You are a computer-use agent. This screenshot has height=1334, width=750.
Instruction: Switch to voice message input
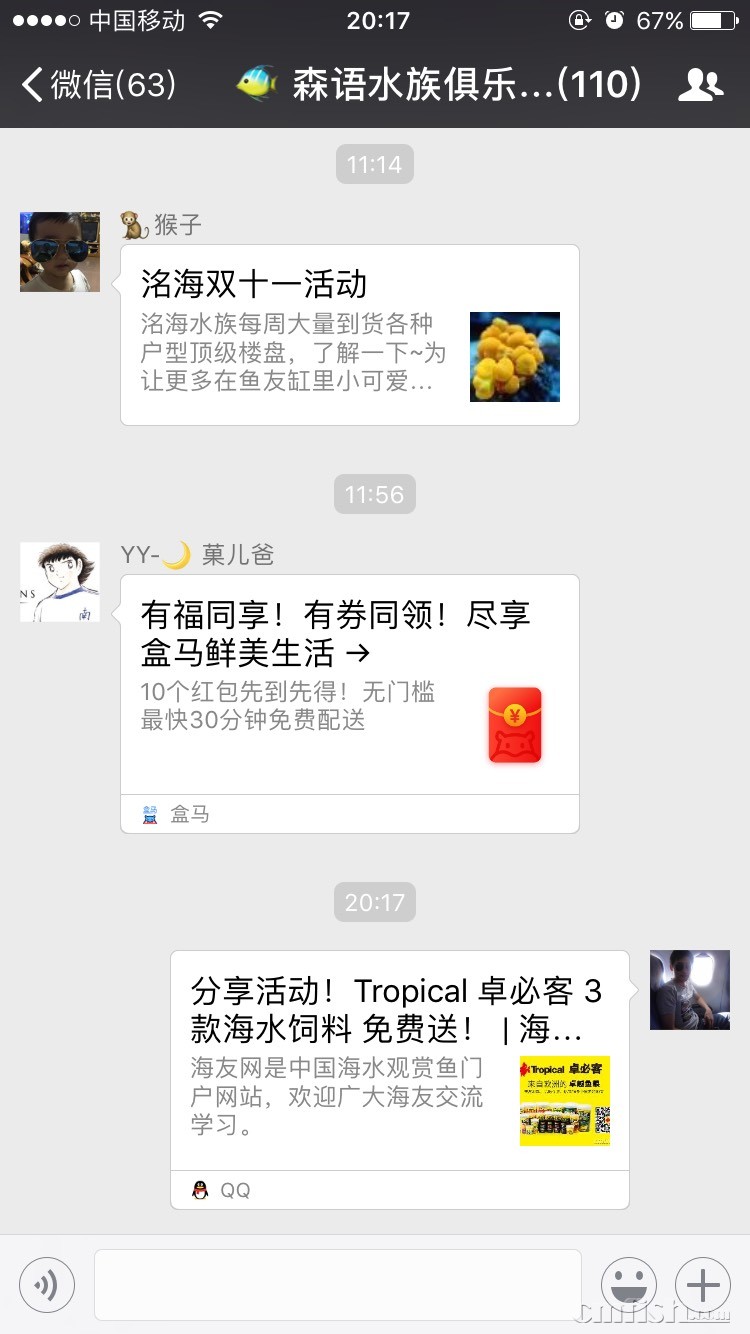(47, 1284)
